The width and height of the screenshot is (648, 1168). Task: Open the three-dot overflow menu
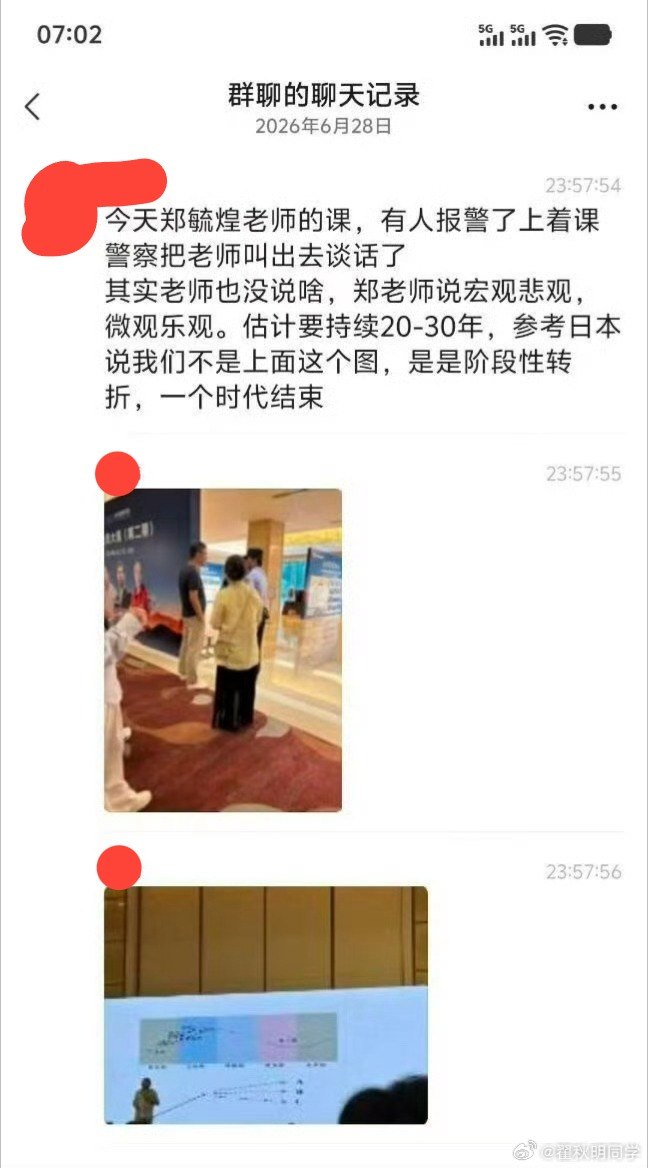coord(602,107)
